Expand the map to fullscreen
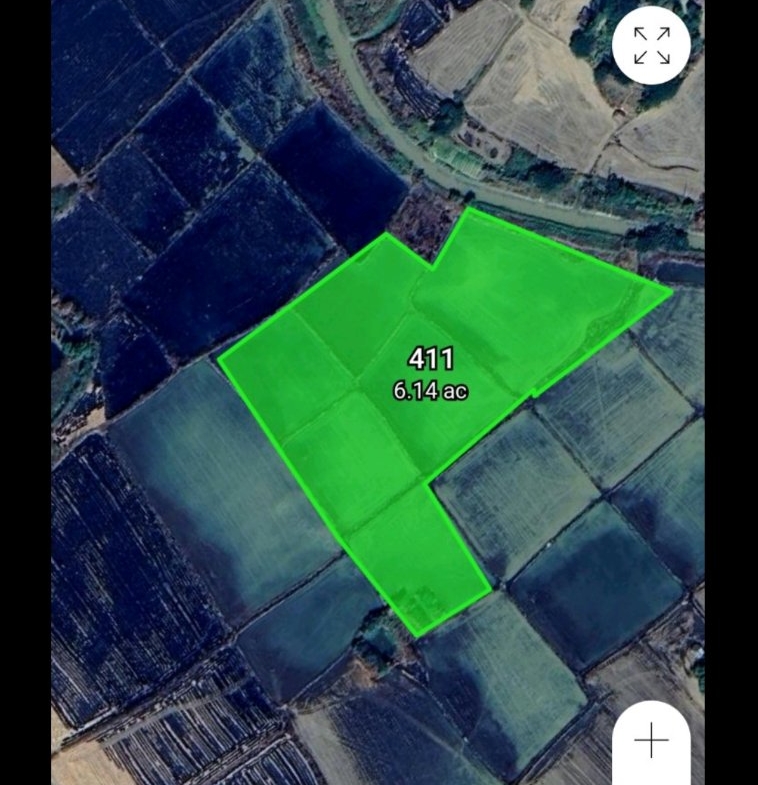The width and height of the screenshot is (758, 785). click(x=652, y=45)
